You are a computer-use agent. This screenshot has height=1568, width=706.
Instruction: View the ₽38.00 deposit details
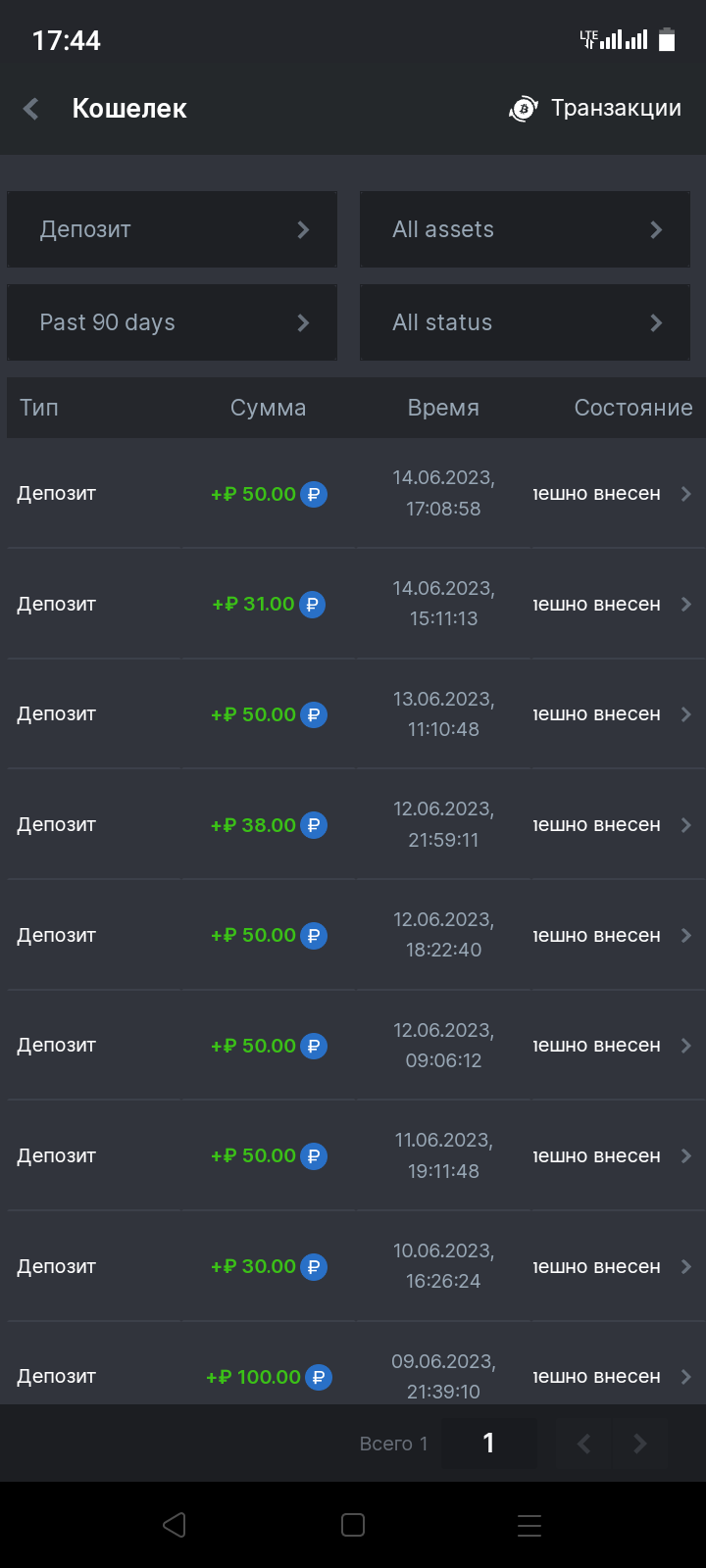[x=353, y=824]
